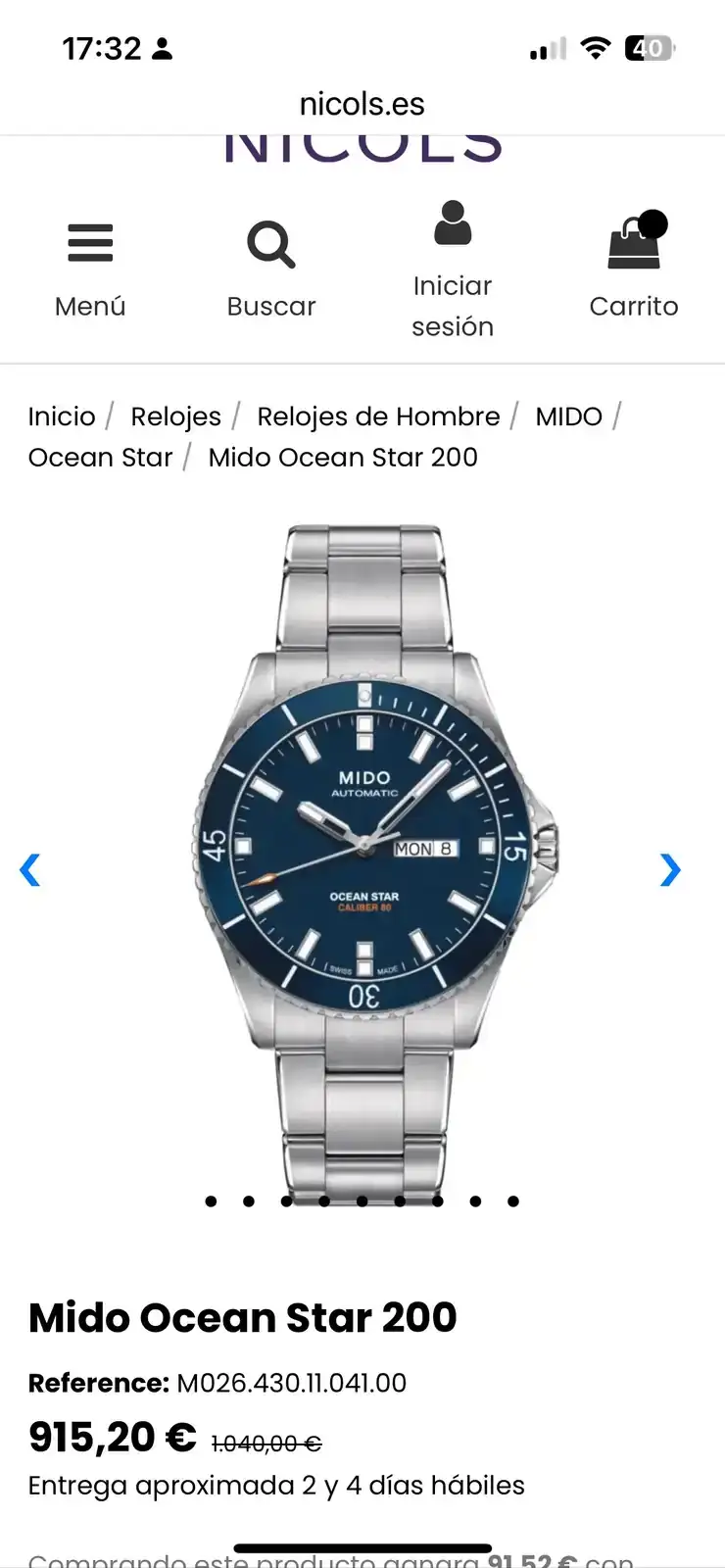Show the next product image arrow
Screen dimensions: 725x1568
point(670,869)
